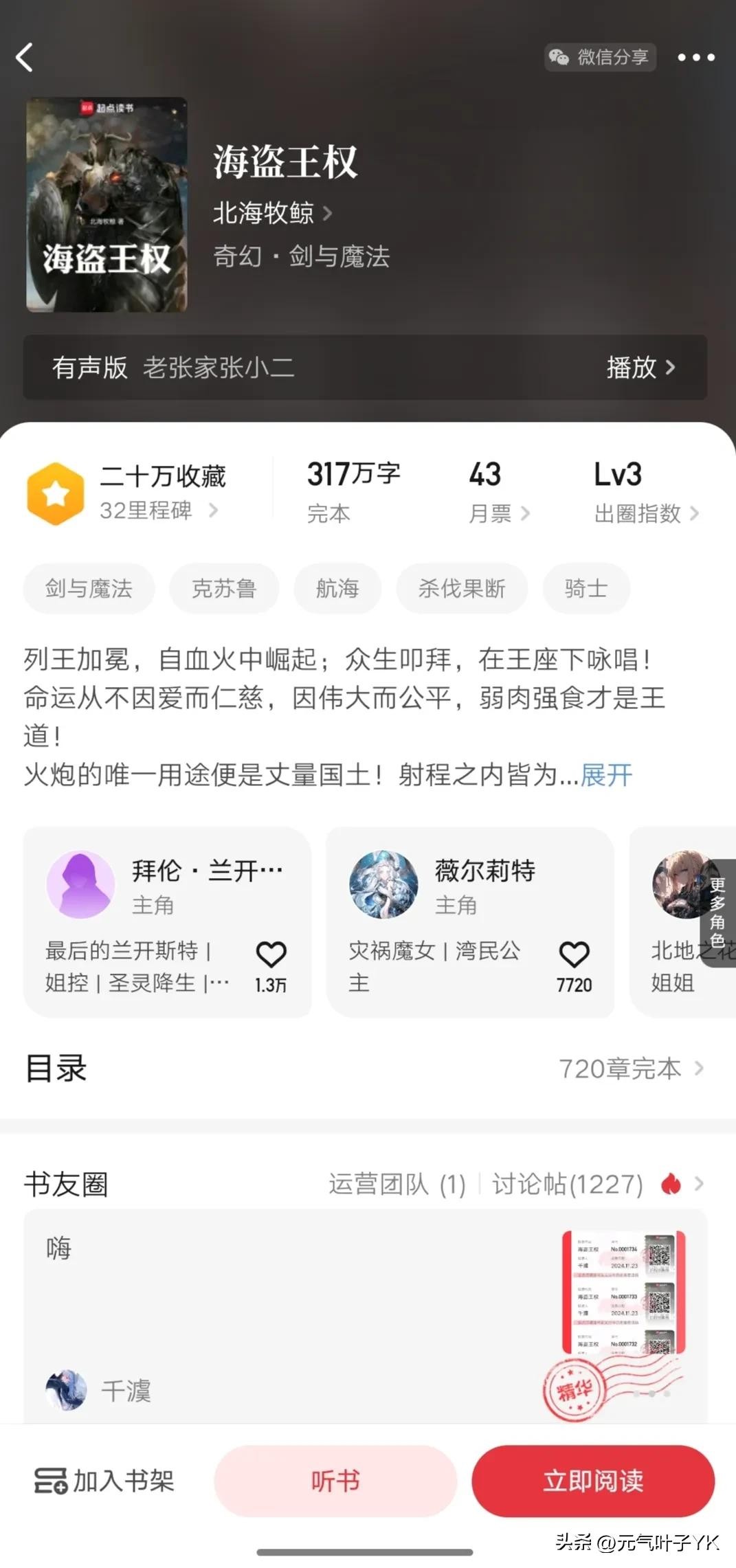Select the 杀伐果断 tag chip
The height and width of the screenshot is (1568, 736).
(x=462, y=588)
